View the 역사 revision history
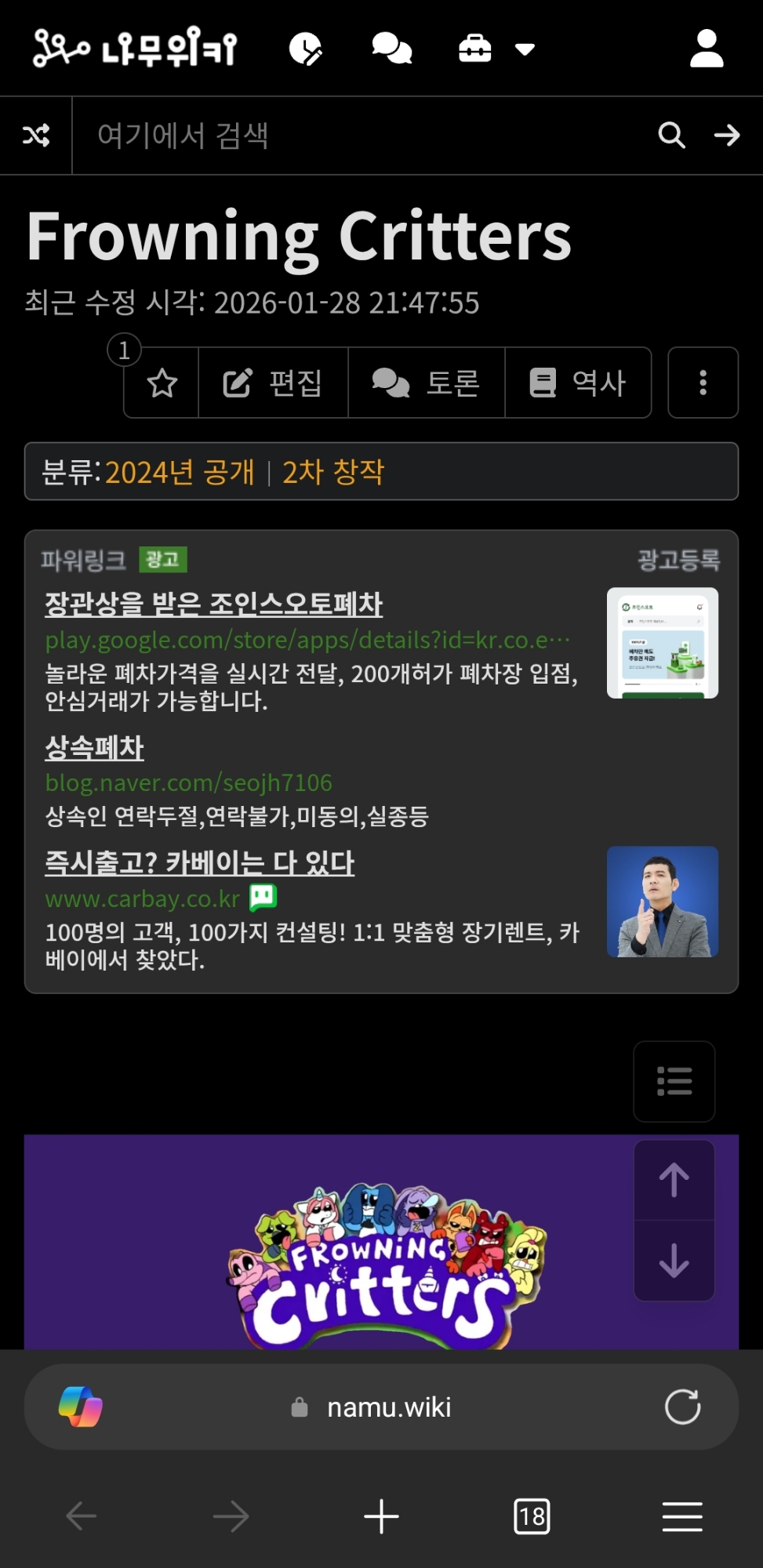This screenshot has width=763, height=1568. click(x=578, y=383)
